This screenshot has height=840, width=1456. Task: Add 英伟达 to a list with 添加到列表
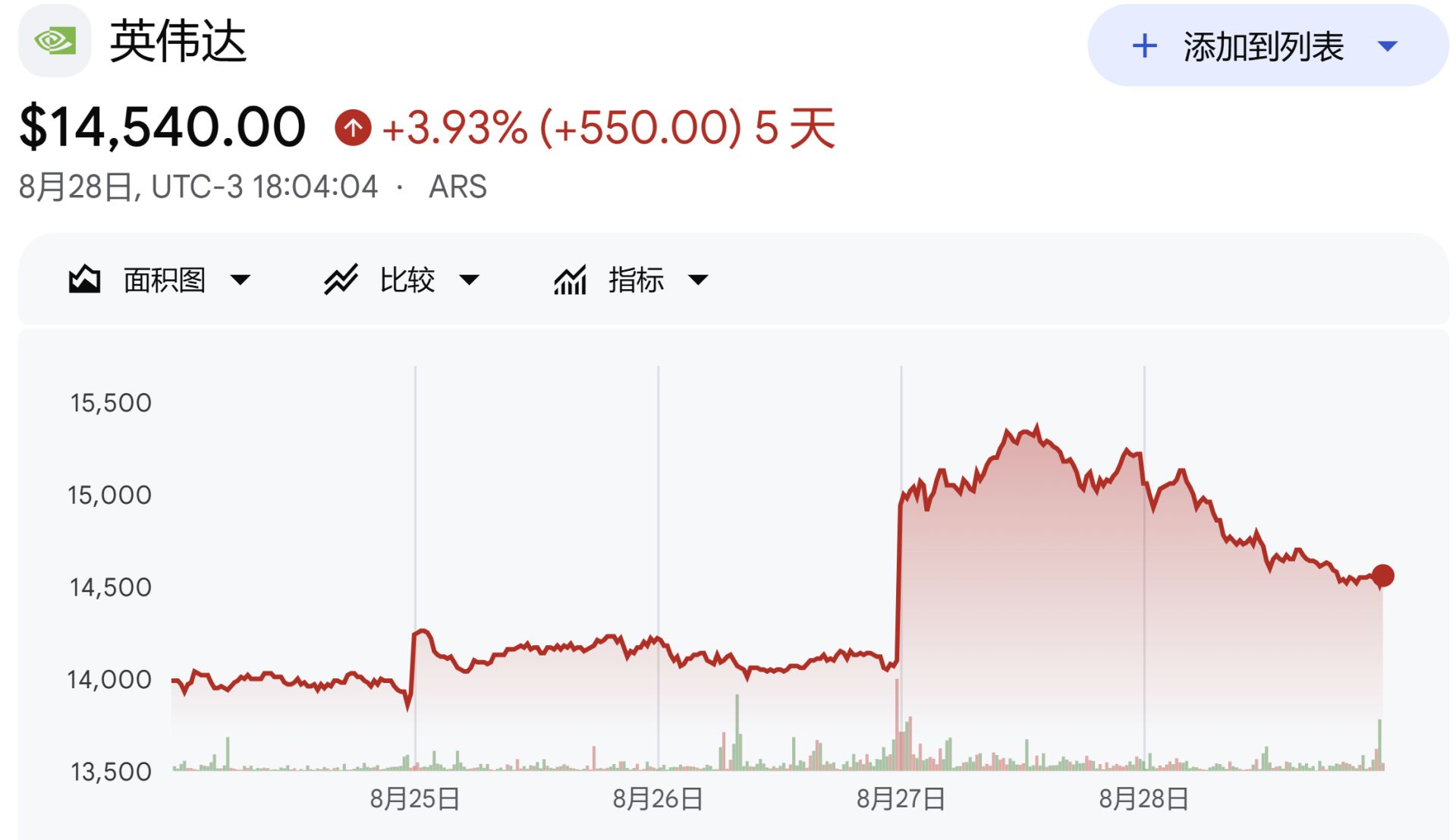click(1267, 46)
